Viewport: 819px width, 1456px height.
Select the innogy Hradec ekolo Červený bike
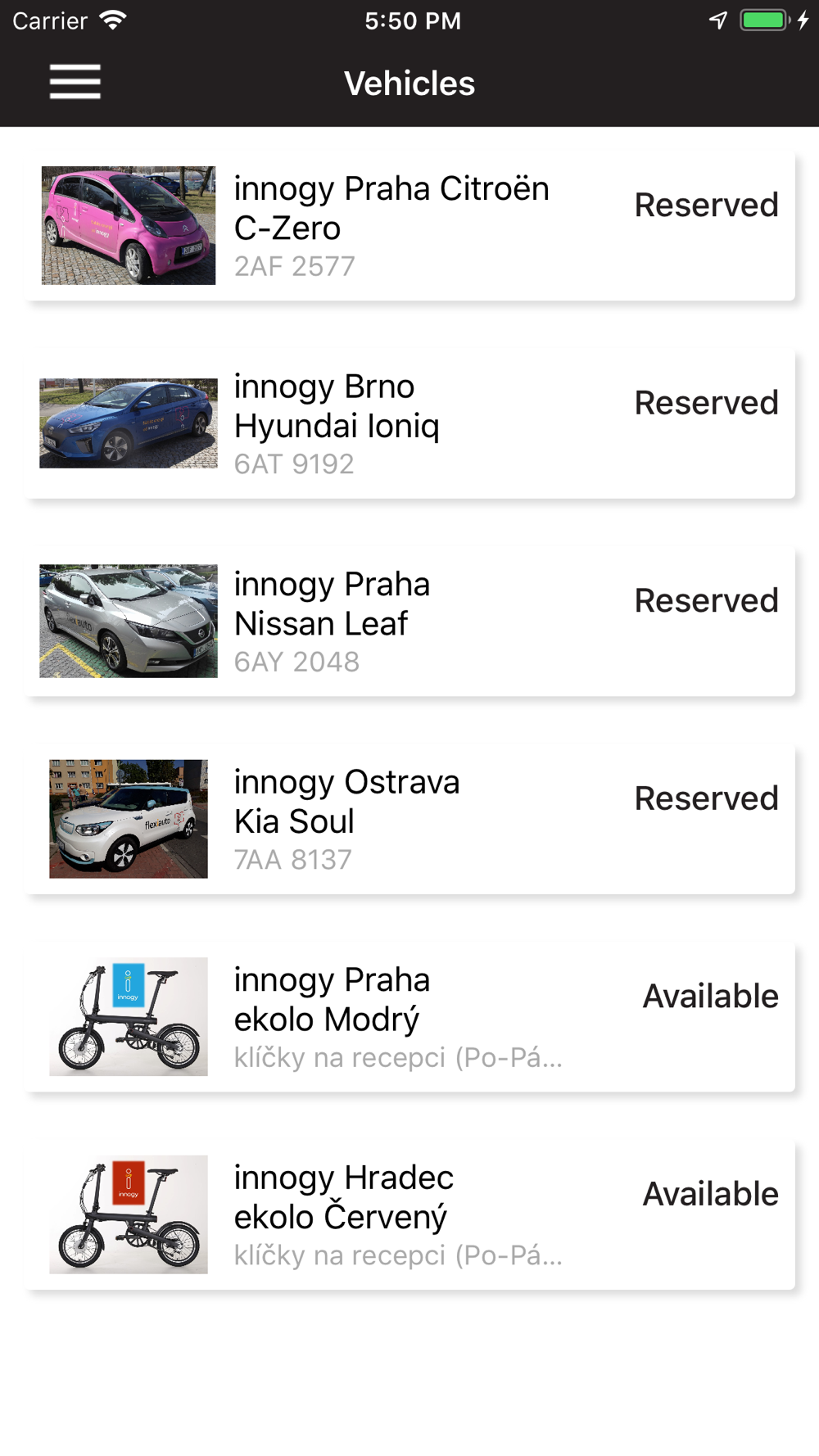coord(409,1215)
